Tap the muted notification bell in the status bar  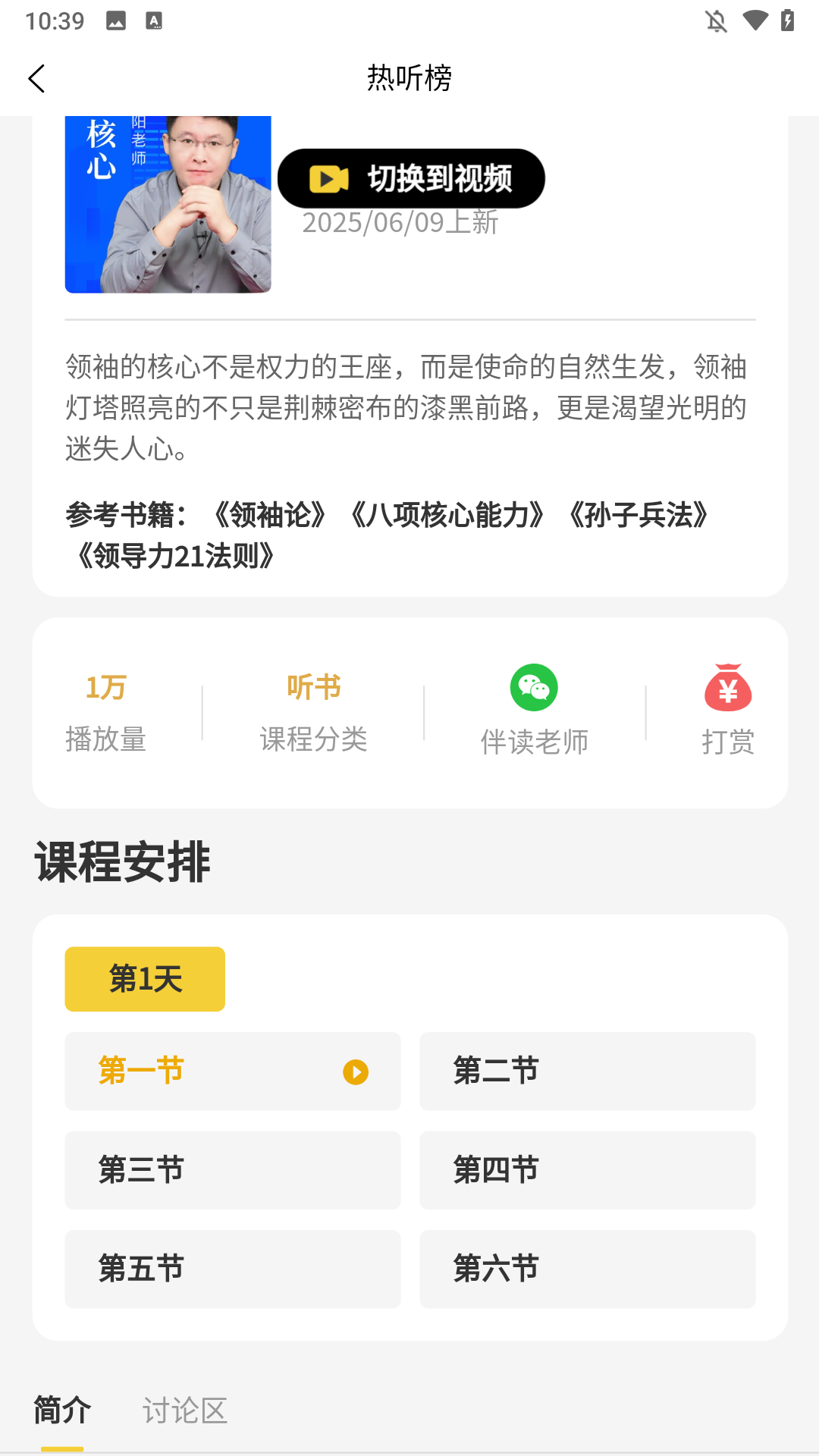click(717, 22)
